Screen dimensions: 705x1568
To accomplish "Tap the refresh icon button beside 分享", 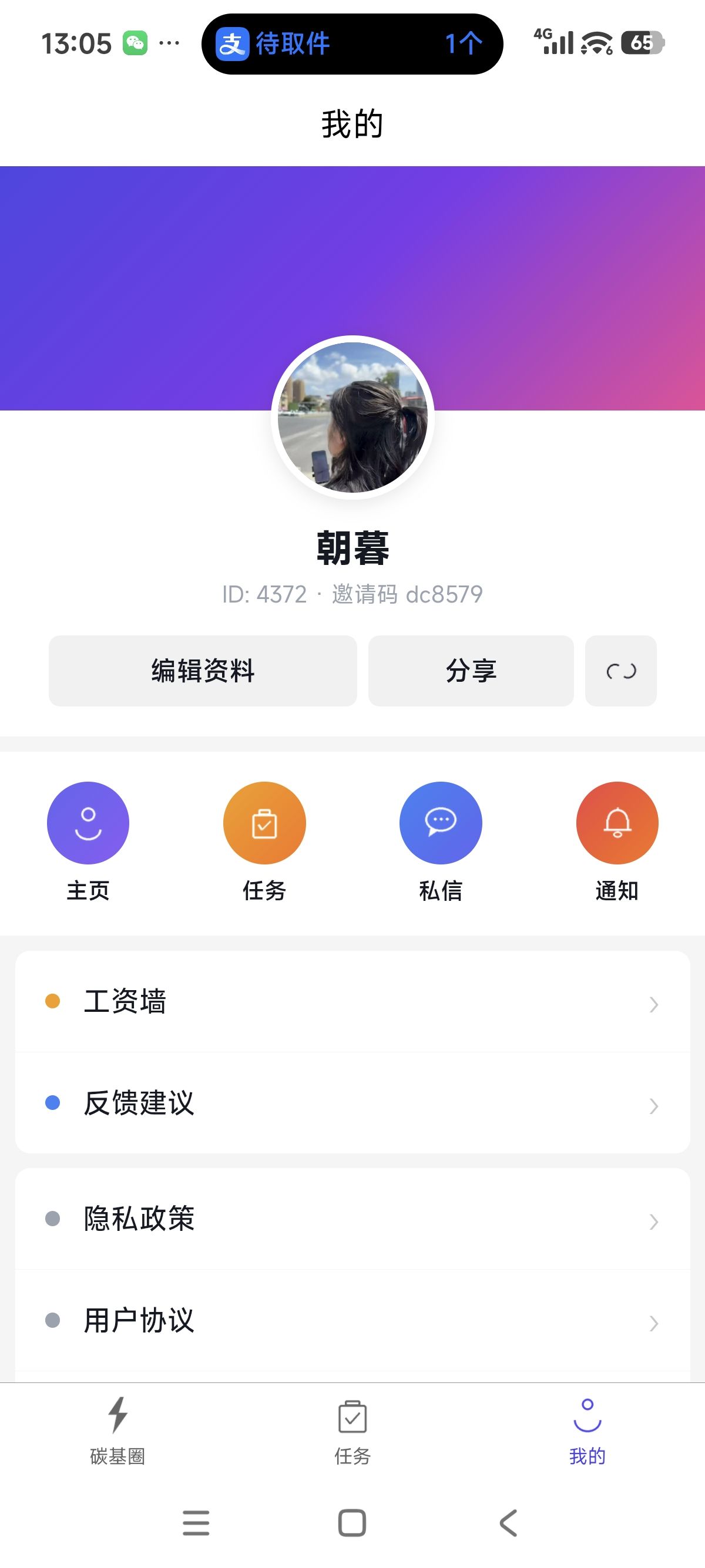I will pos(620,671).
